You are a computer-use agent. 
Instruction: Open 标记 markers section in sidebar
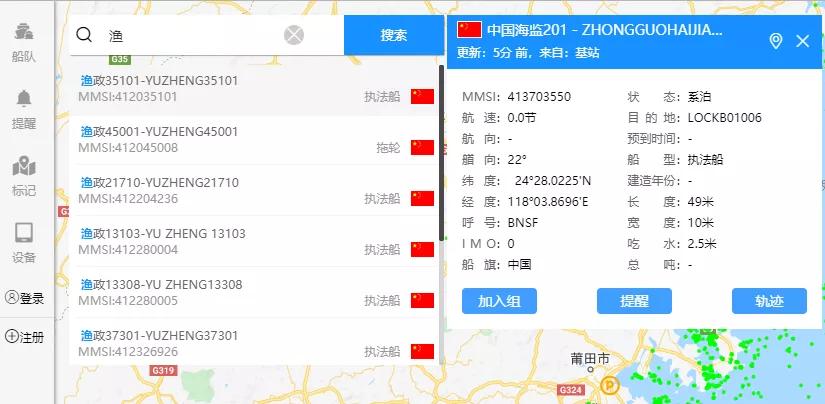pos(24,176)
